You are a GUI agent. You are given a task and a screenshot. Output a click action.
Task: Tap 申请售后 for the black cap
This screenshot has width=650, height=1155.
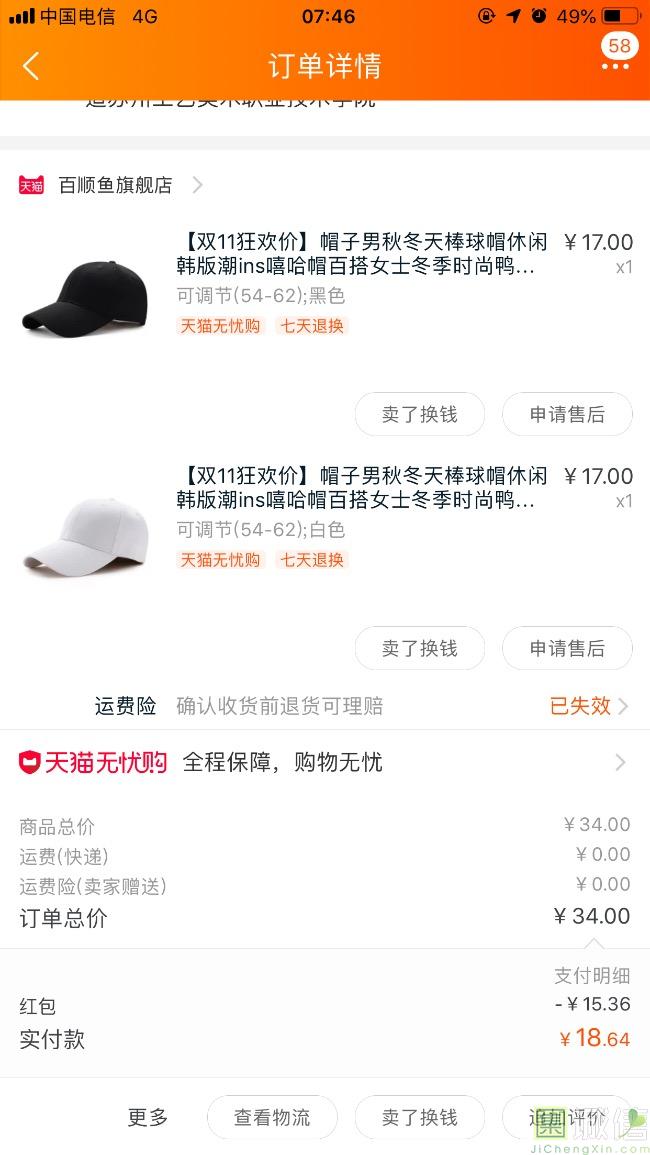tap(567, 414)
